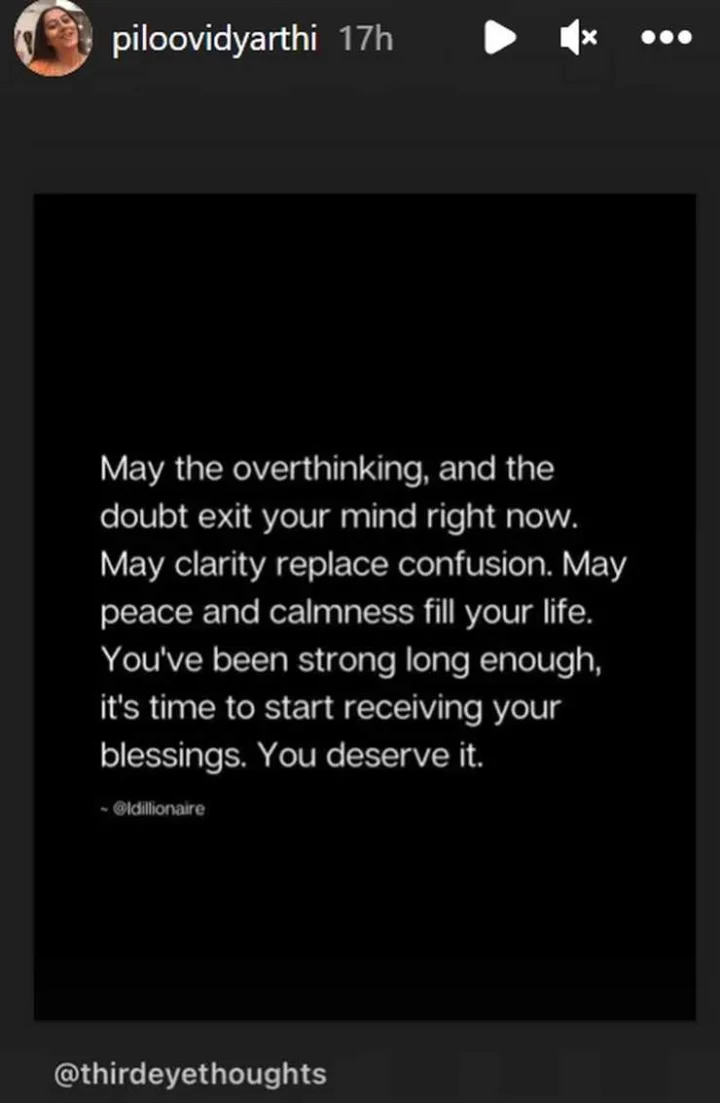Viewport: 720px width, 1103px height.
Task: Open the three-dot options menu
Action: (668, 39)
